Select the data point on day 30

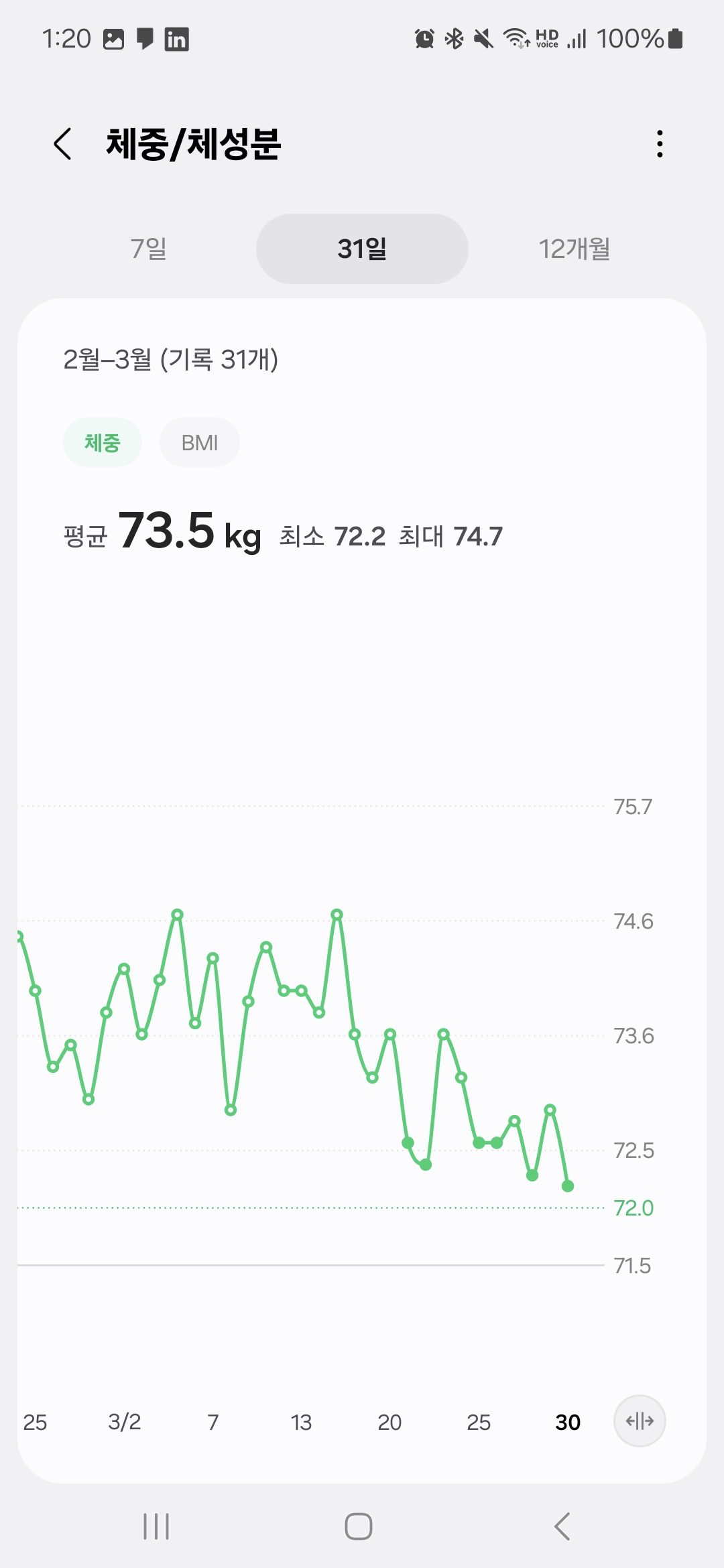pos(568,1186)
